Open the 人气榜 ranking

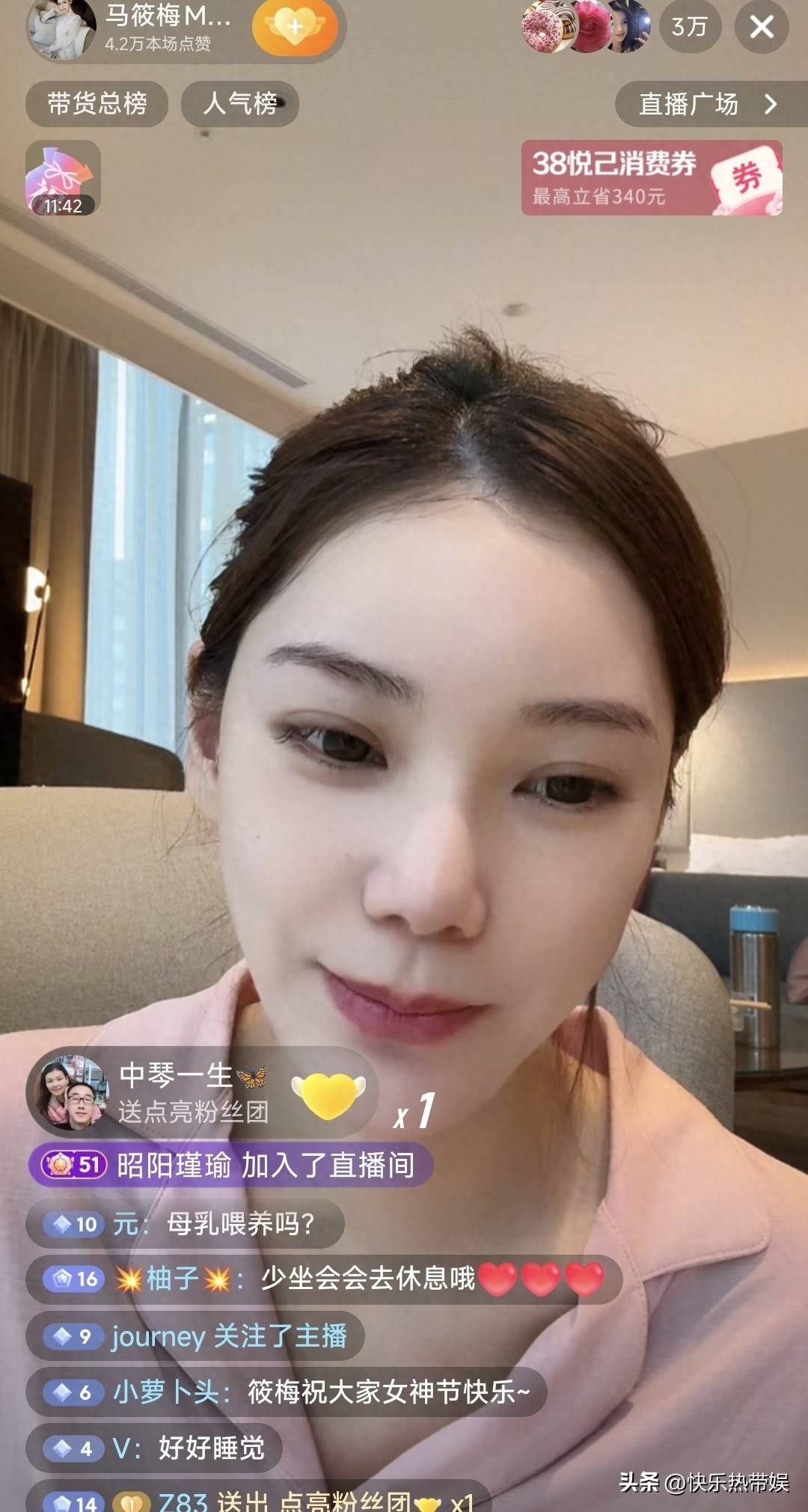tap(239, 103)
